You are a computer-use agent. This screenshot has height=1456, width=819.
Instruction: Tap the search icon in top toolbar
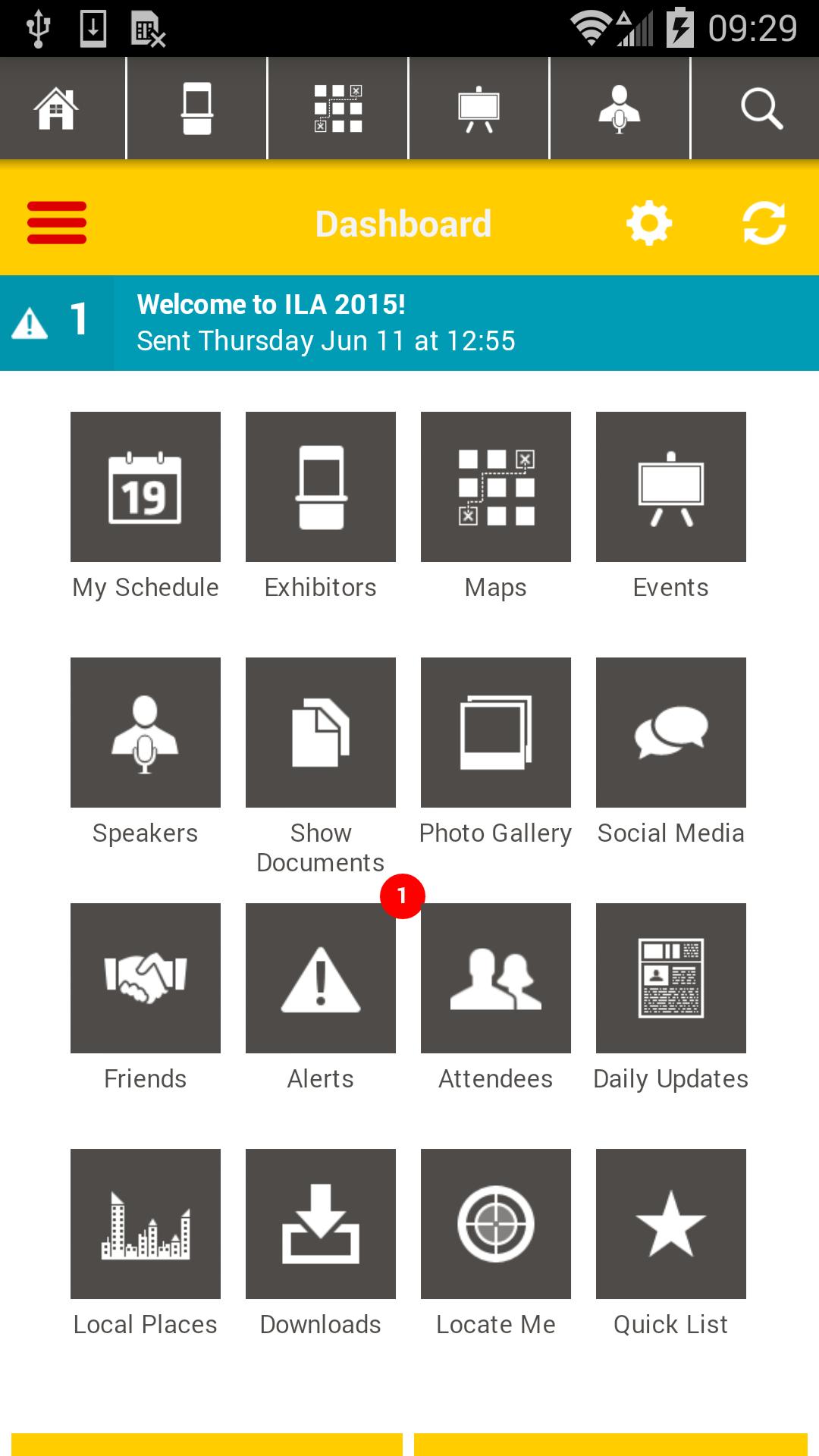pos(761,108)
